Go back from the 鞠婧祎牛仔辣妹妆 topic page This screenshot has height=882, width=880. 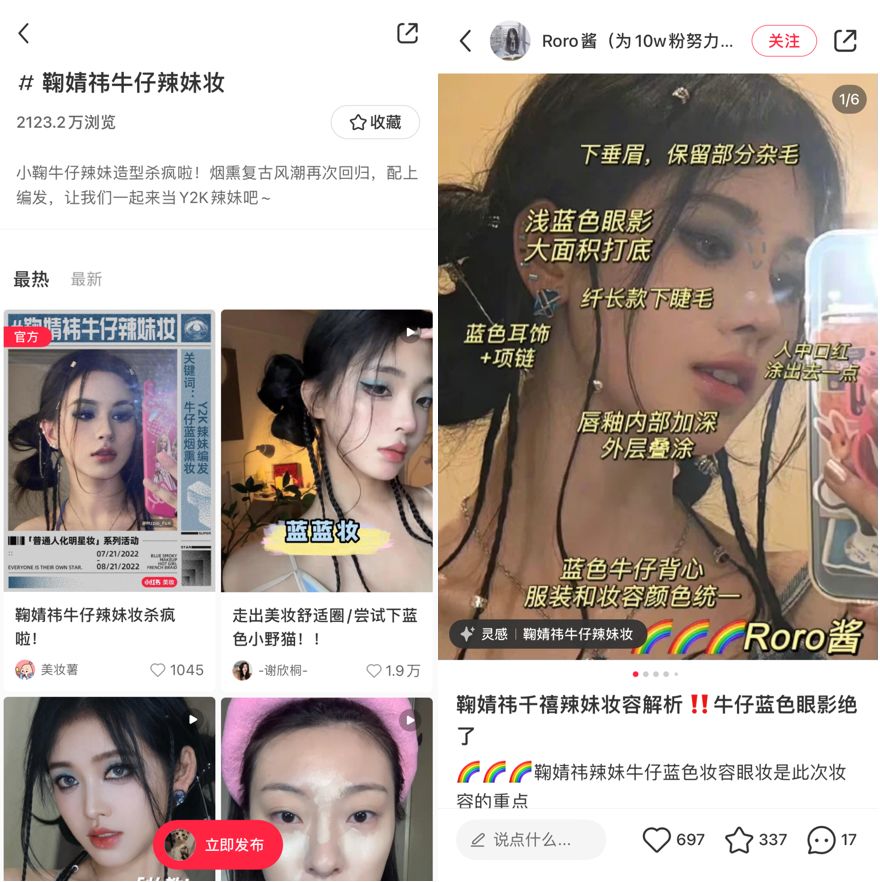click(x=24, y=33)
